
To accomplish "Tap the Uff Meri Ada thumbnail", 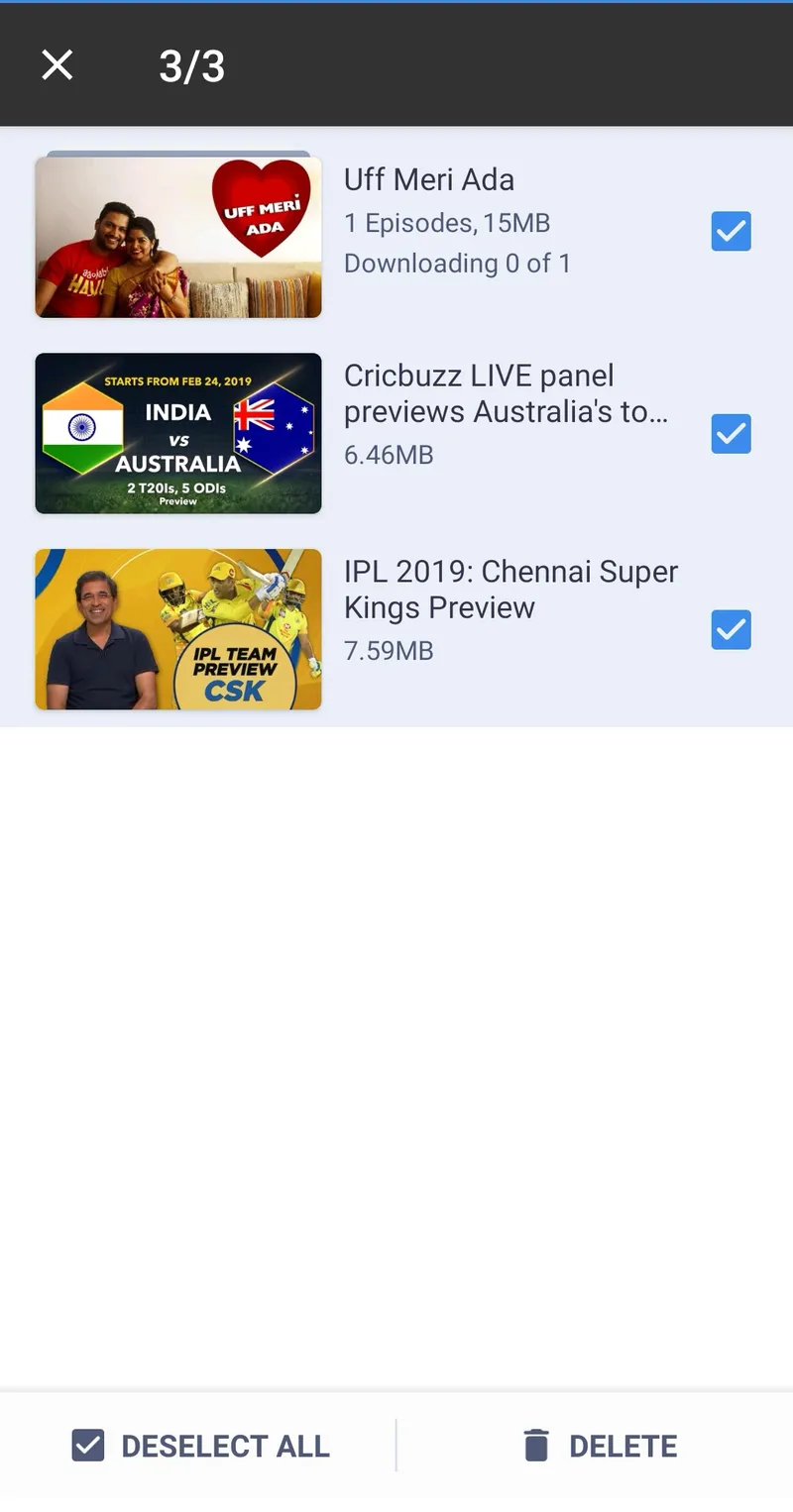I will [x=178, y=237].
